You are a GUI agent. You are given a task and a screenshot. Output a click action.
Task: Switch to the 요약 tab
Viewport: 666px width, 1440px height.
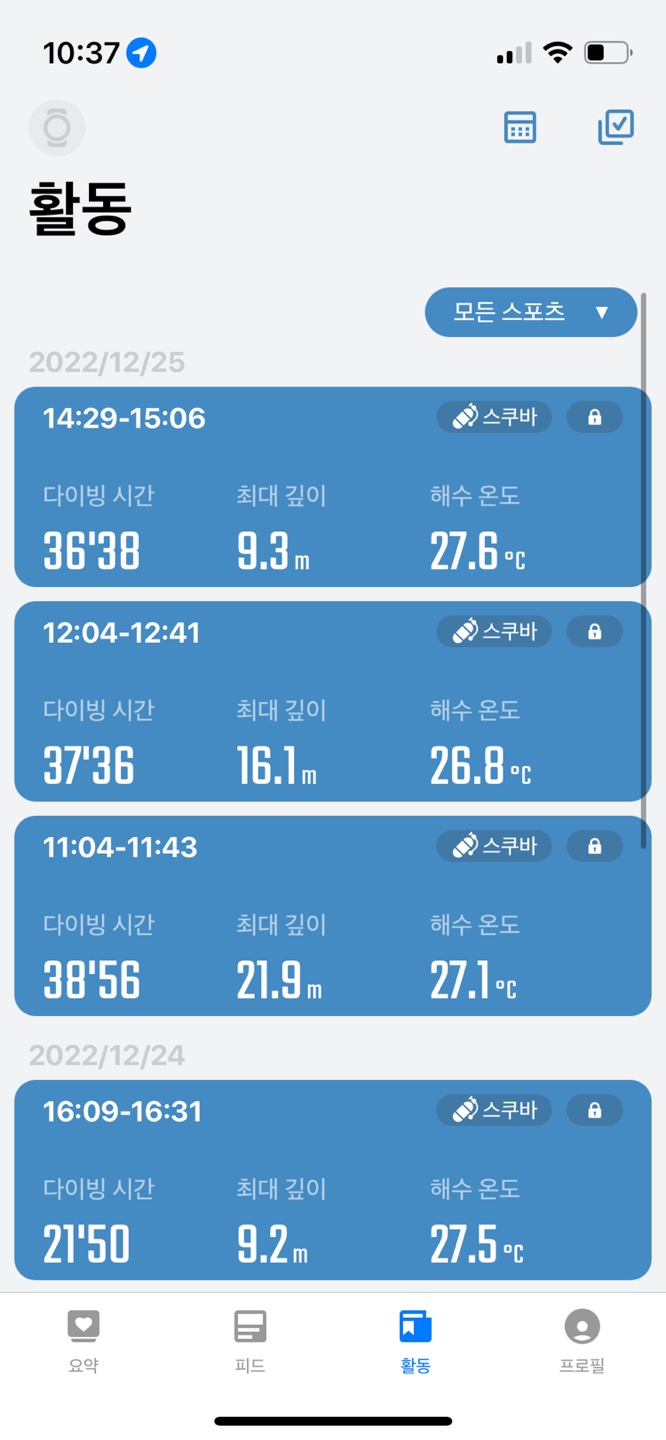tap(83, 1341)
